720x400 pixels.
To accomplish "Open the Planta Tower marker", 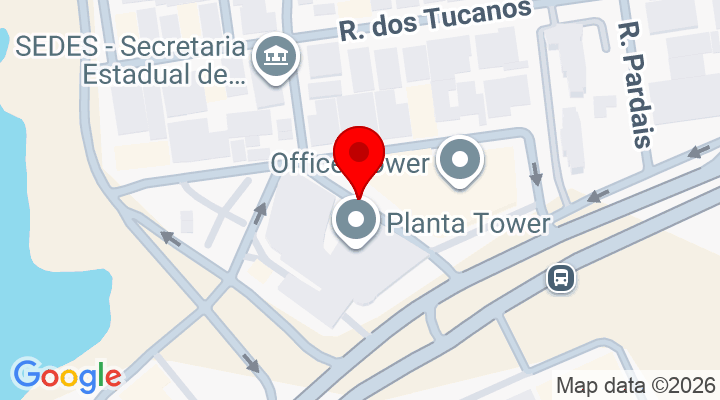I will tap(357, 223).
